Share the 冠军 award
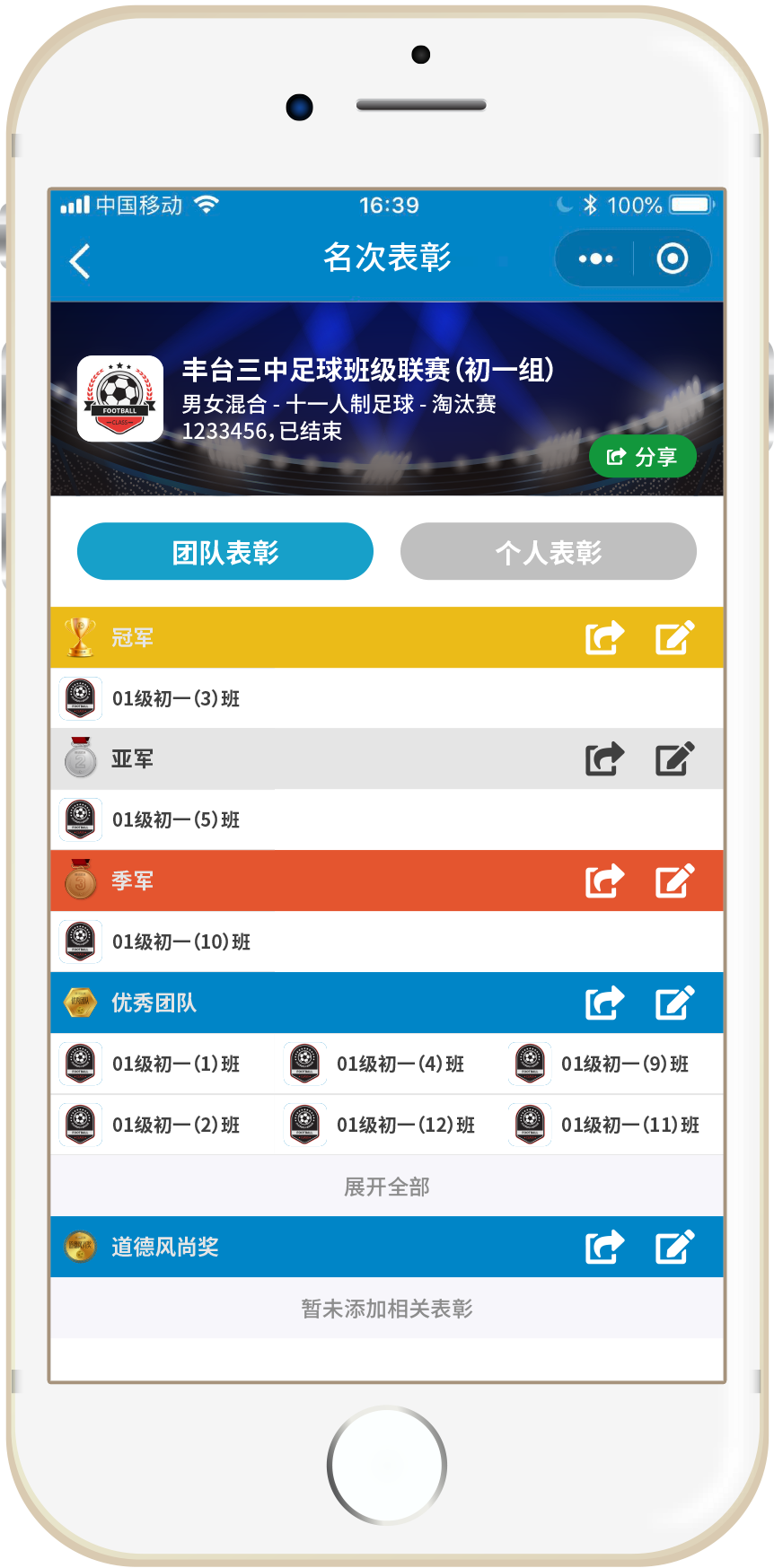 tap(604, 638)
